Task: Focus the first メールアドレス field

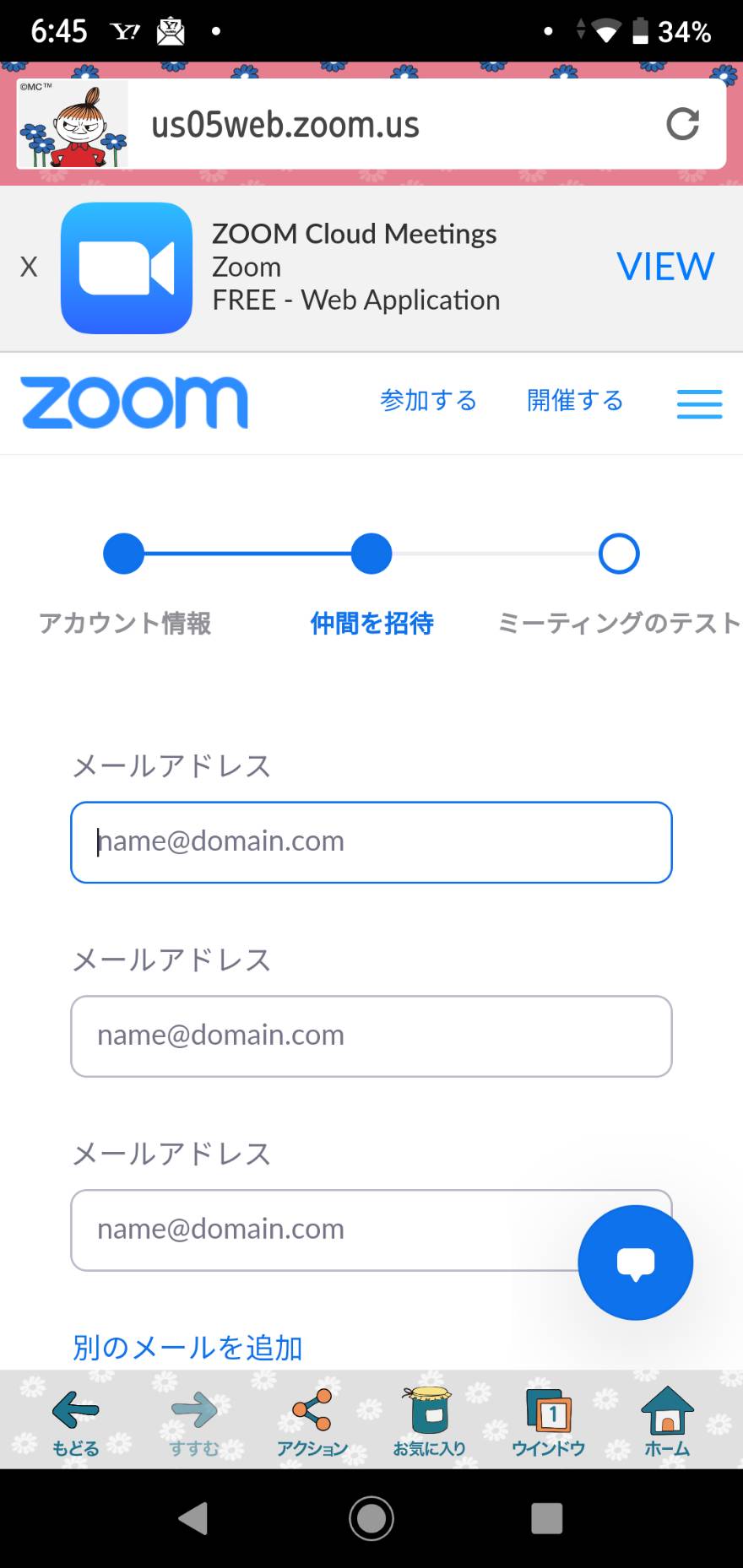Action: coord(371,842)
